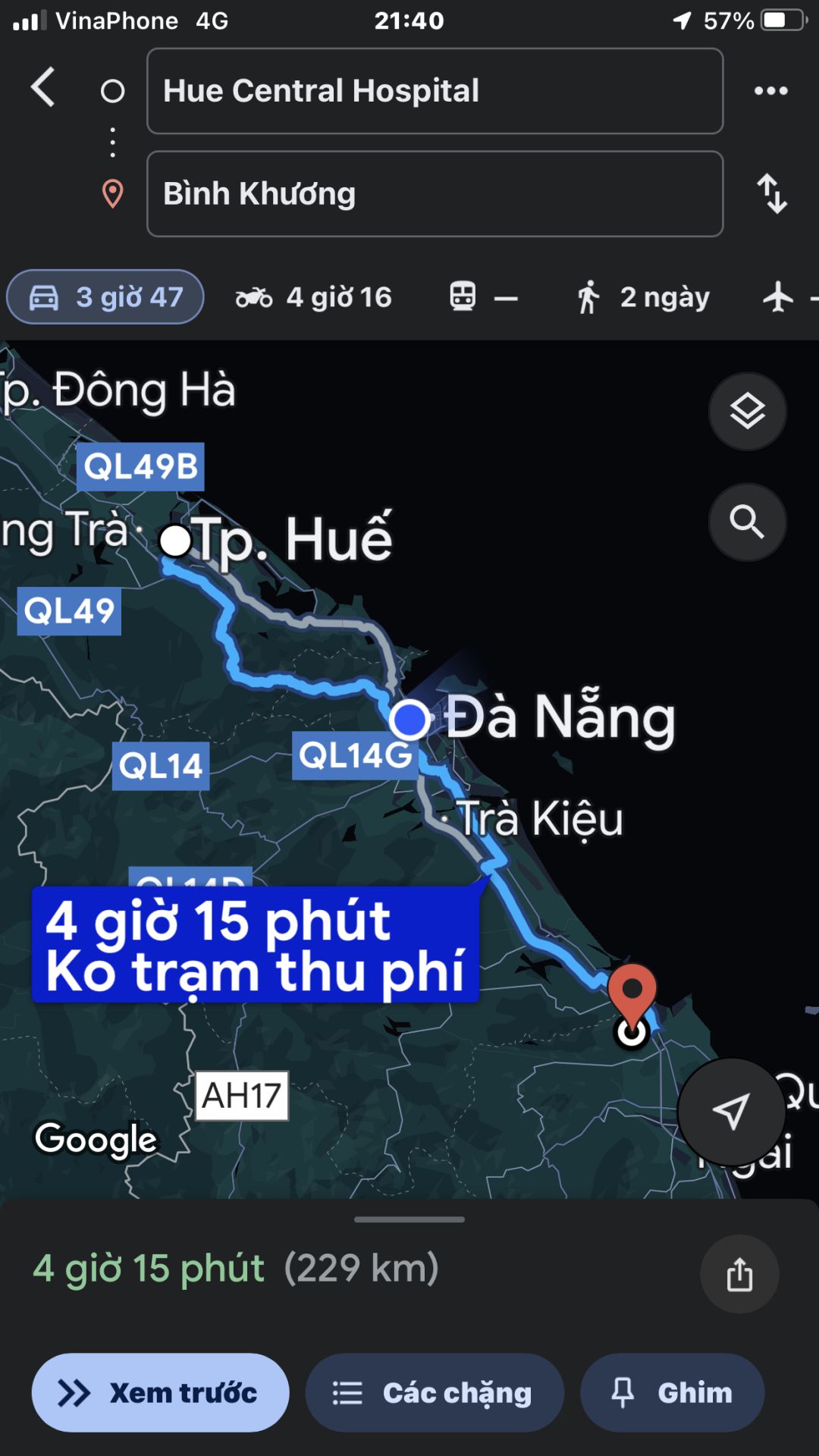Recenter the map on my location
Screen dimensions: 819x1456
point(731,1112)
